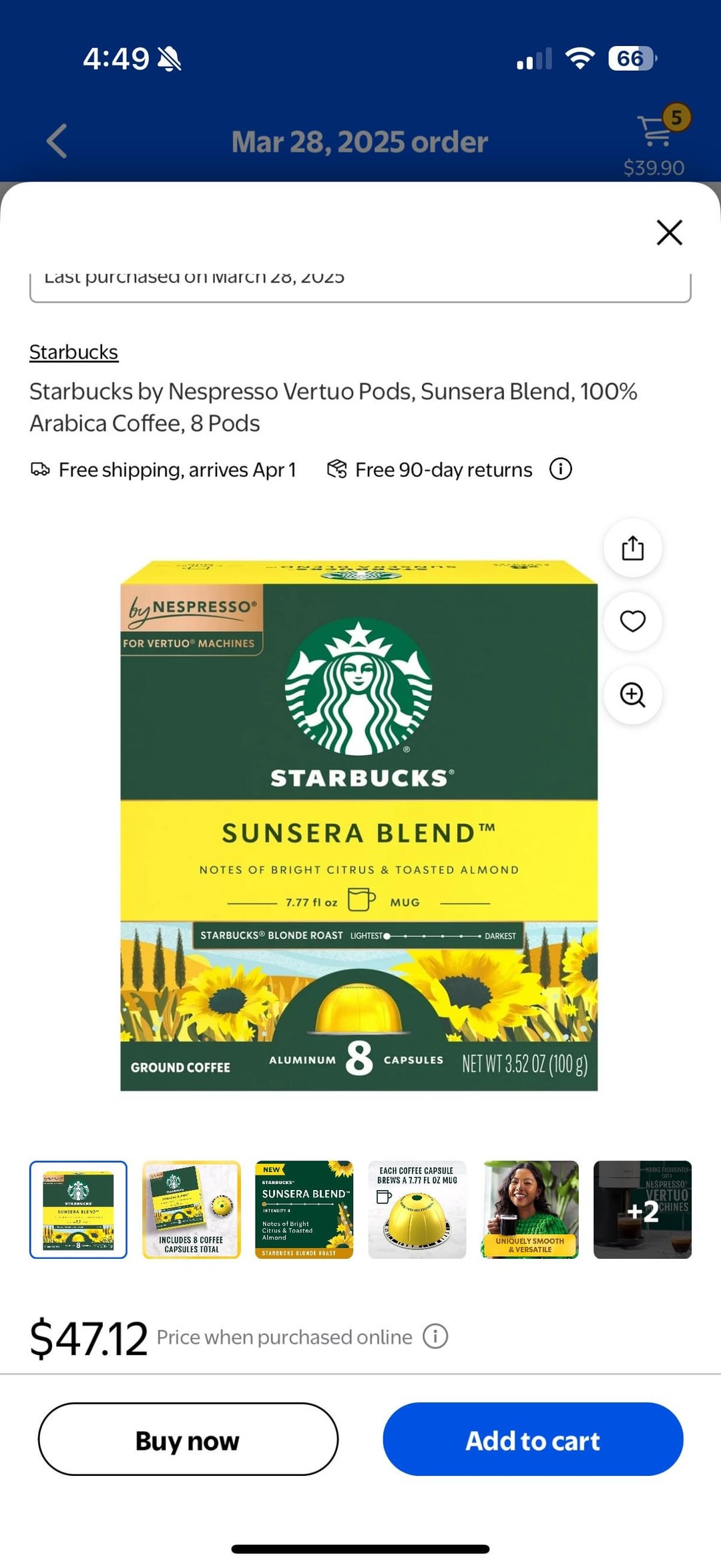View the 'Includes 8 coffee capsules' thumbnail
This screenshot has height=1568, width=721.
point(191,1209)
